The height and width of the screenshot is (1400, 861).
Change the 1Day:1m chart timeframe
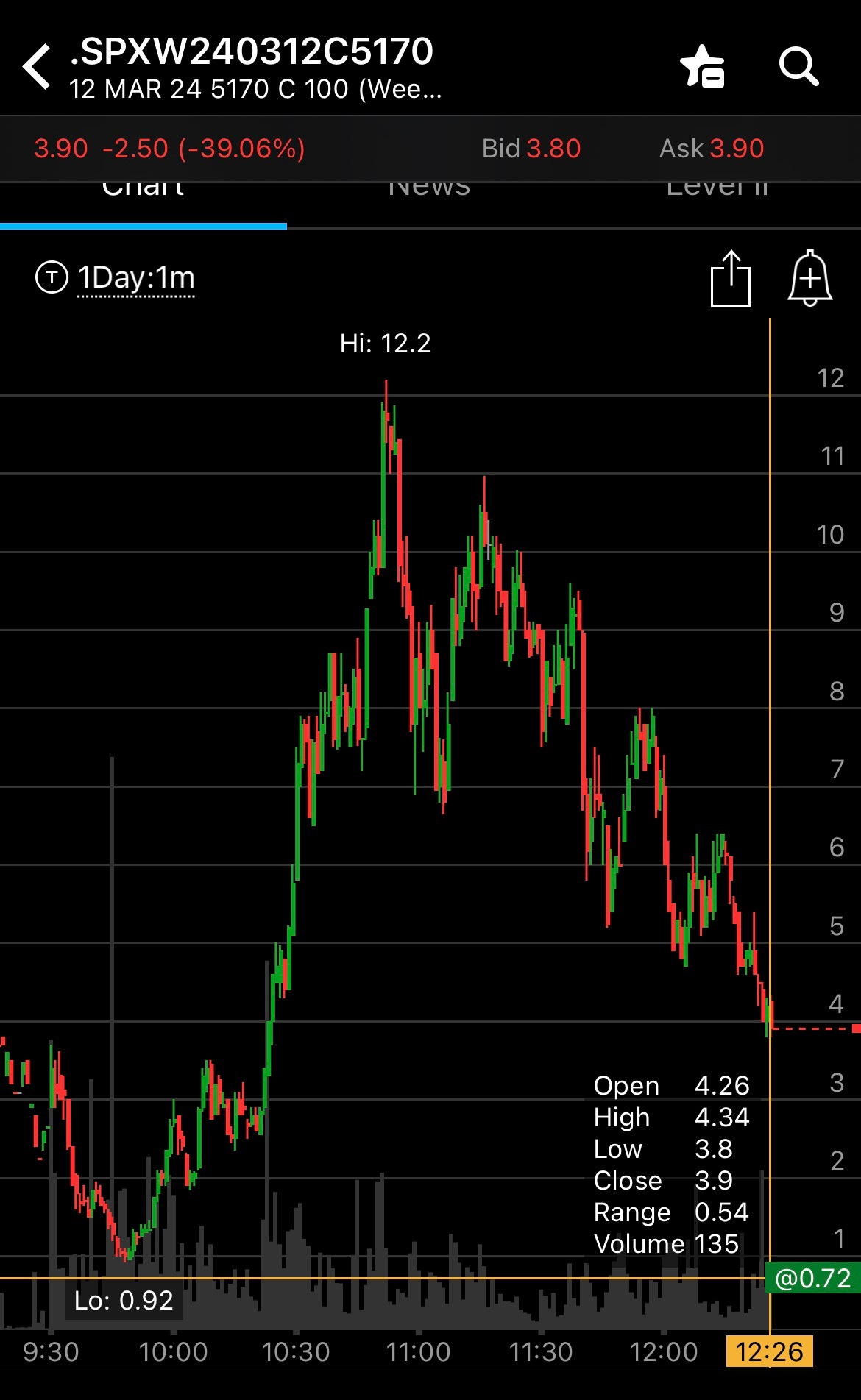click(x=136, y=278)
